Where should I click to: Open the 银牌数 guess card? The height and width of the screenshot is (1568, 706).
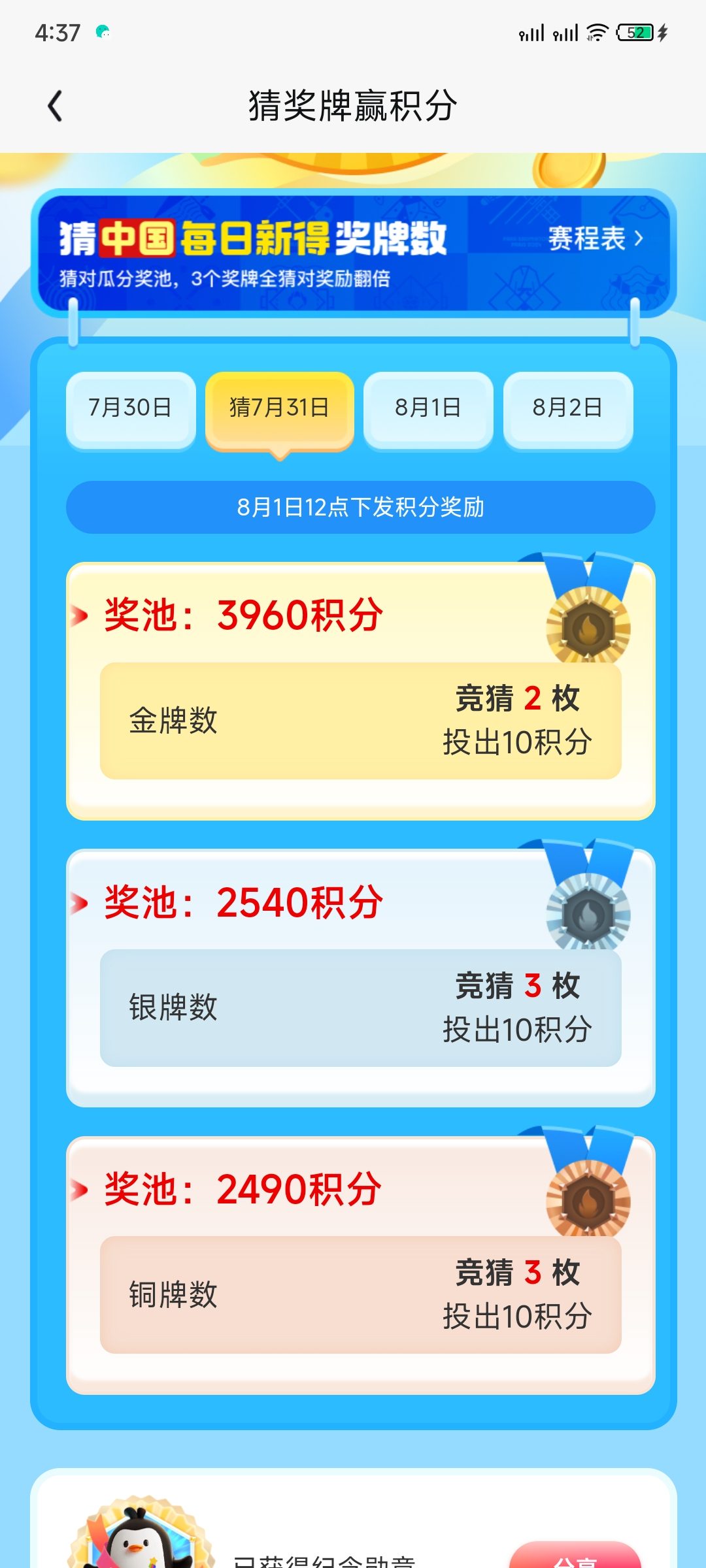click(361, 1007)
